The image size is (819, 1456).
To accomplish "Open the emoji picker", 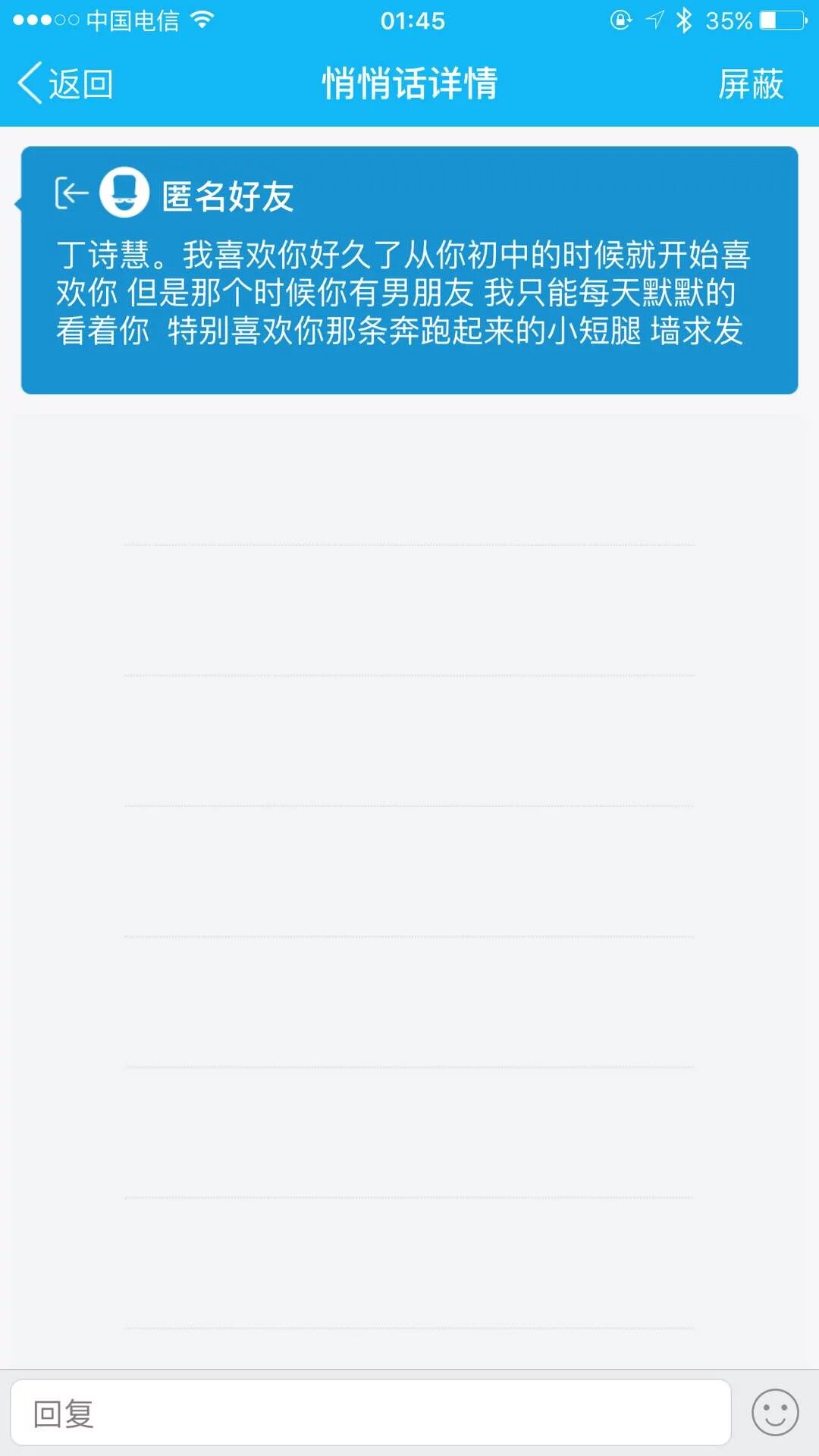I will pos(774,1413).
